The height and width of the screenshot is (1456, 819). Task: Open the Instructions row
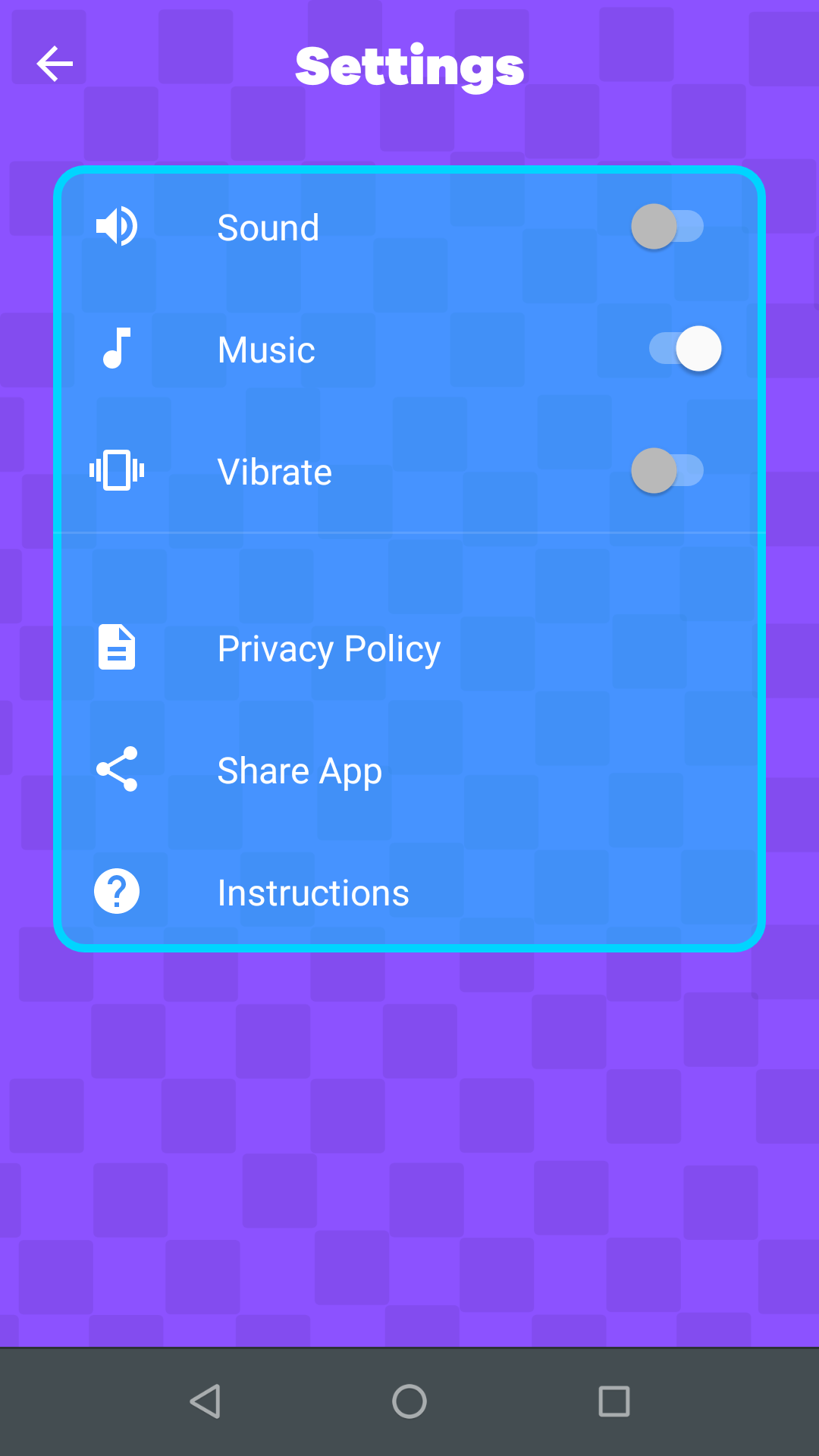(x=312, y=893)
